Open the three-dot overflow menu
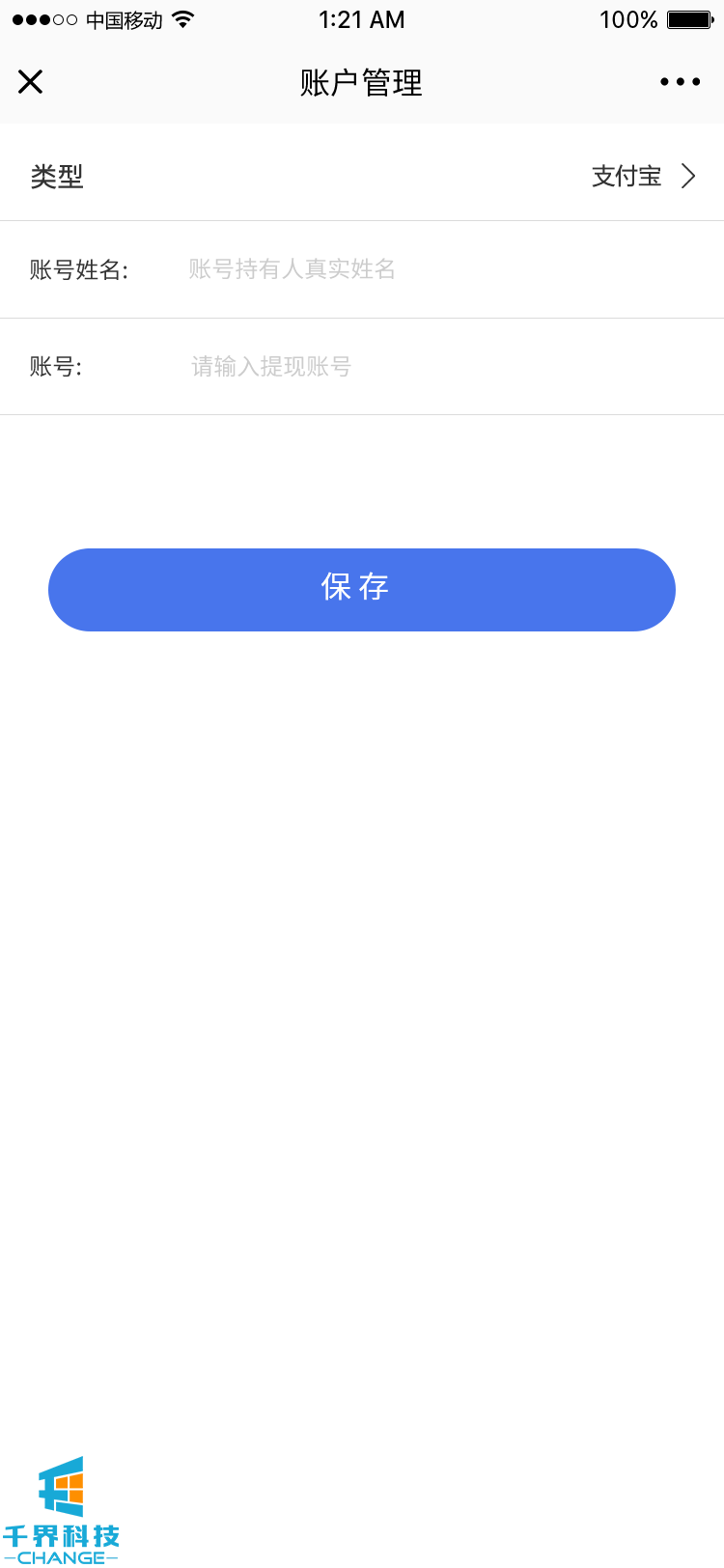This screenshot has width=724, height=1568. click(680, 82)
